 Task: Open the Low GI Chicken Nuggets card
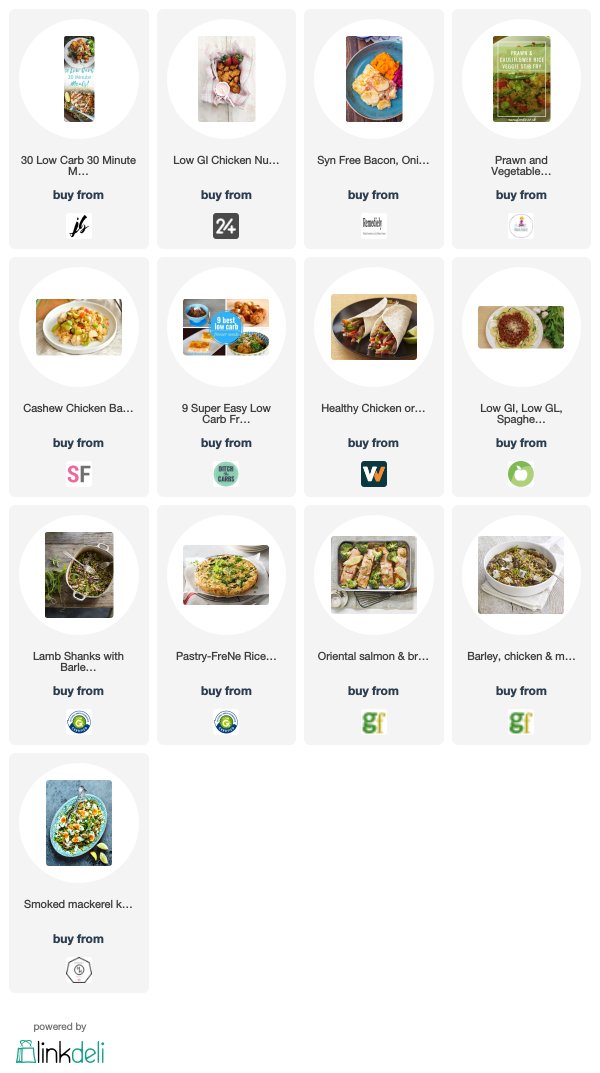tap(226, 80)
